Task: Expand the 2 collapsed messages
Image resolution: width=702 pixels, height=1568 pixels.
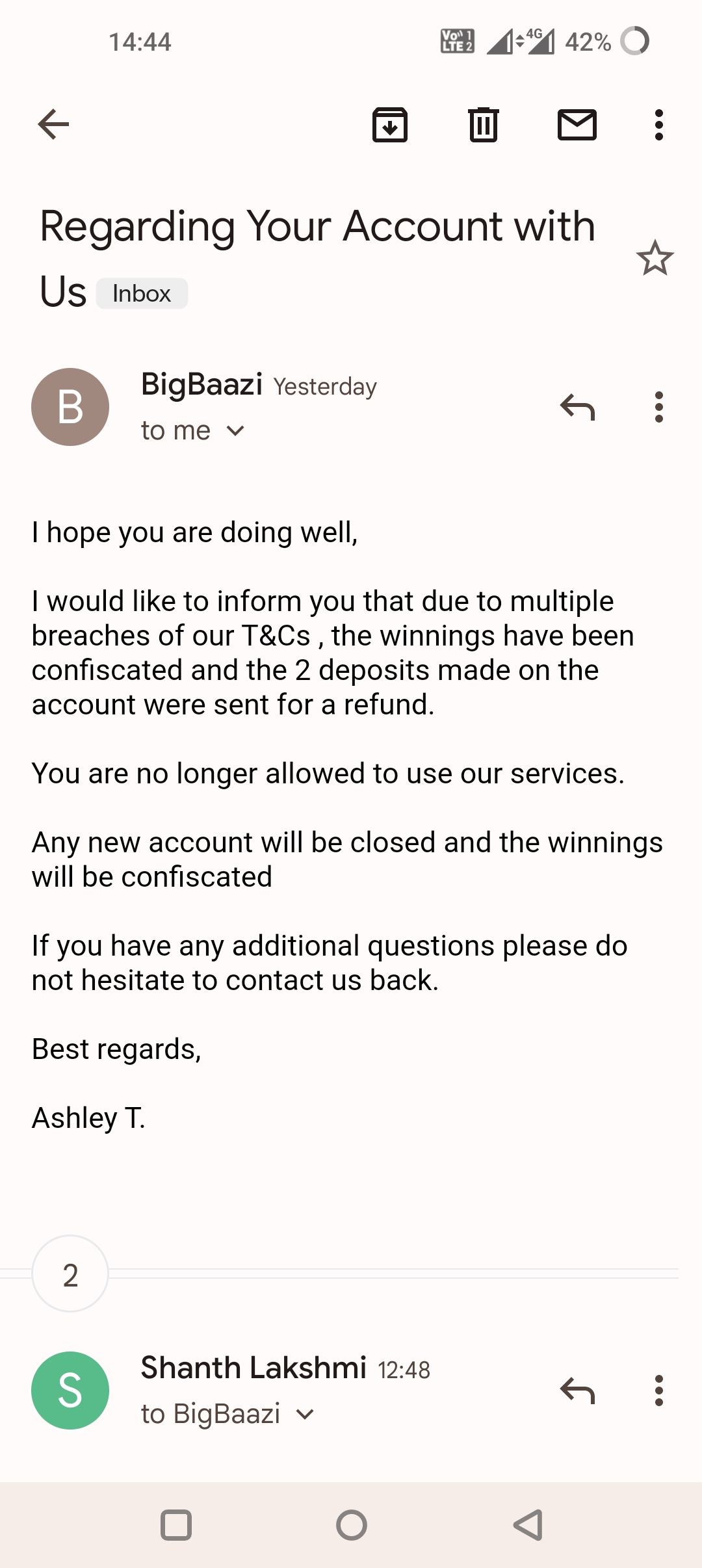Action: click(70, 1274)
